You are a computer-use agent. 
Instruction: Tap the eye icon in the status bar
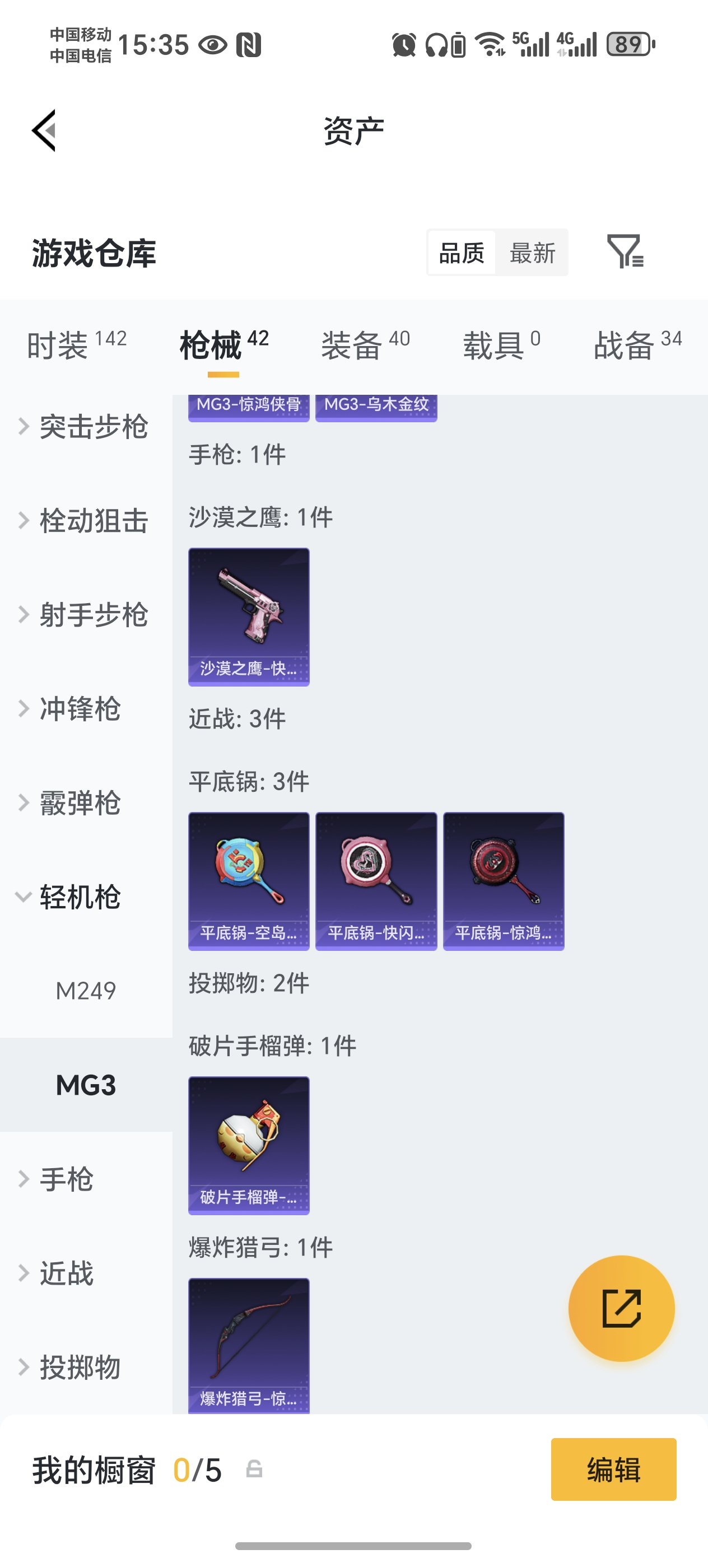211,44
